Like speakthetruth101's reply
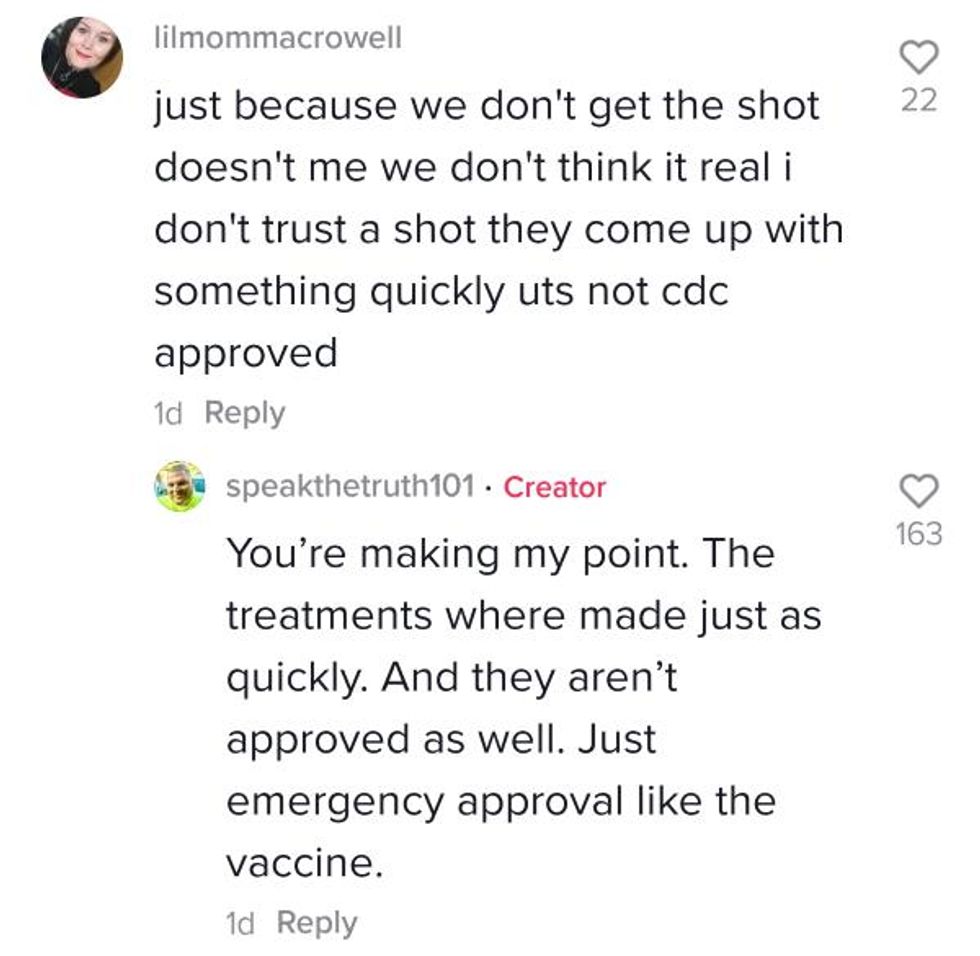 pyautogui.click(x=920, y=490)
